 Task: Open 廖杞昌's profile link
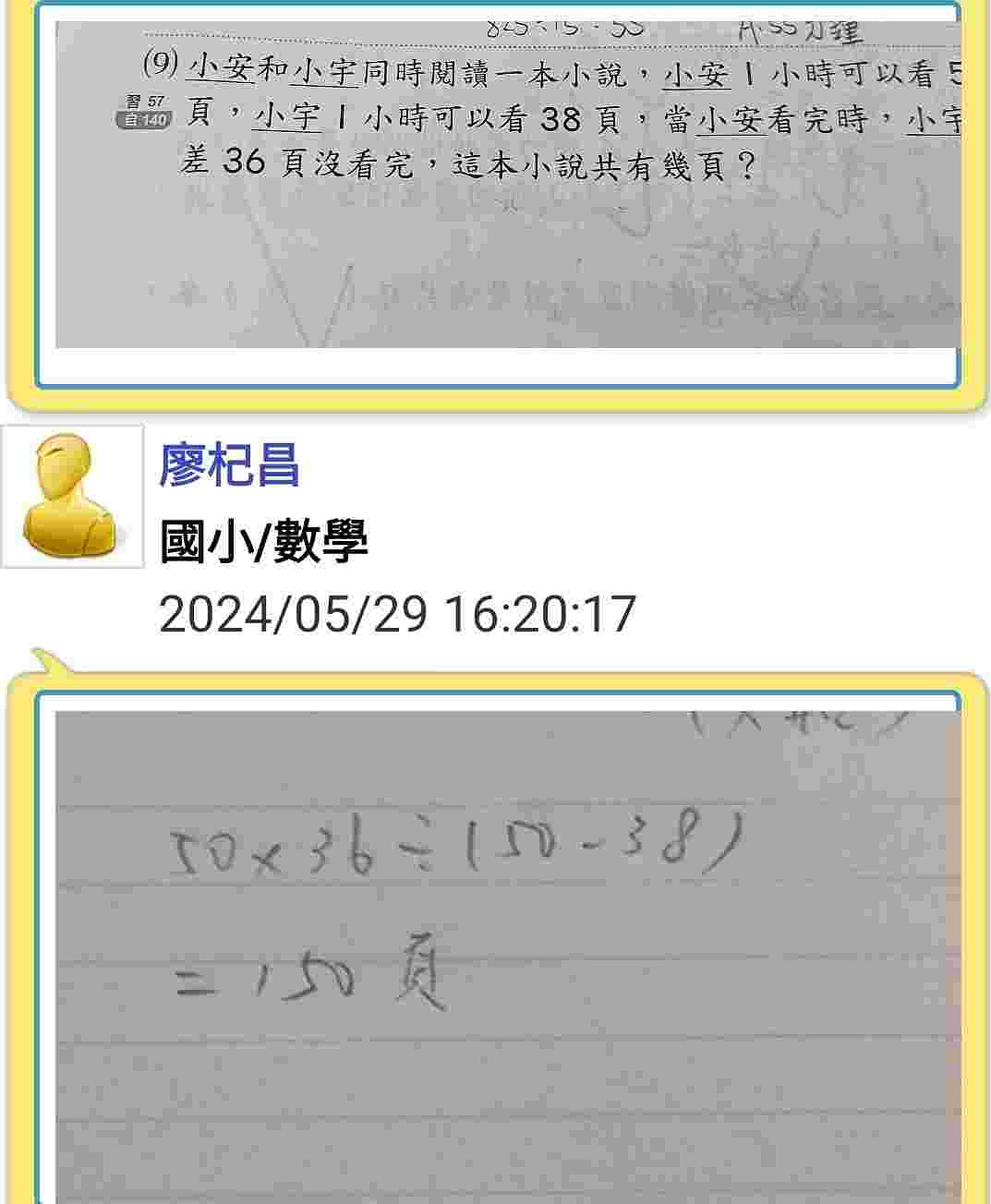(229, 464)
